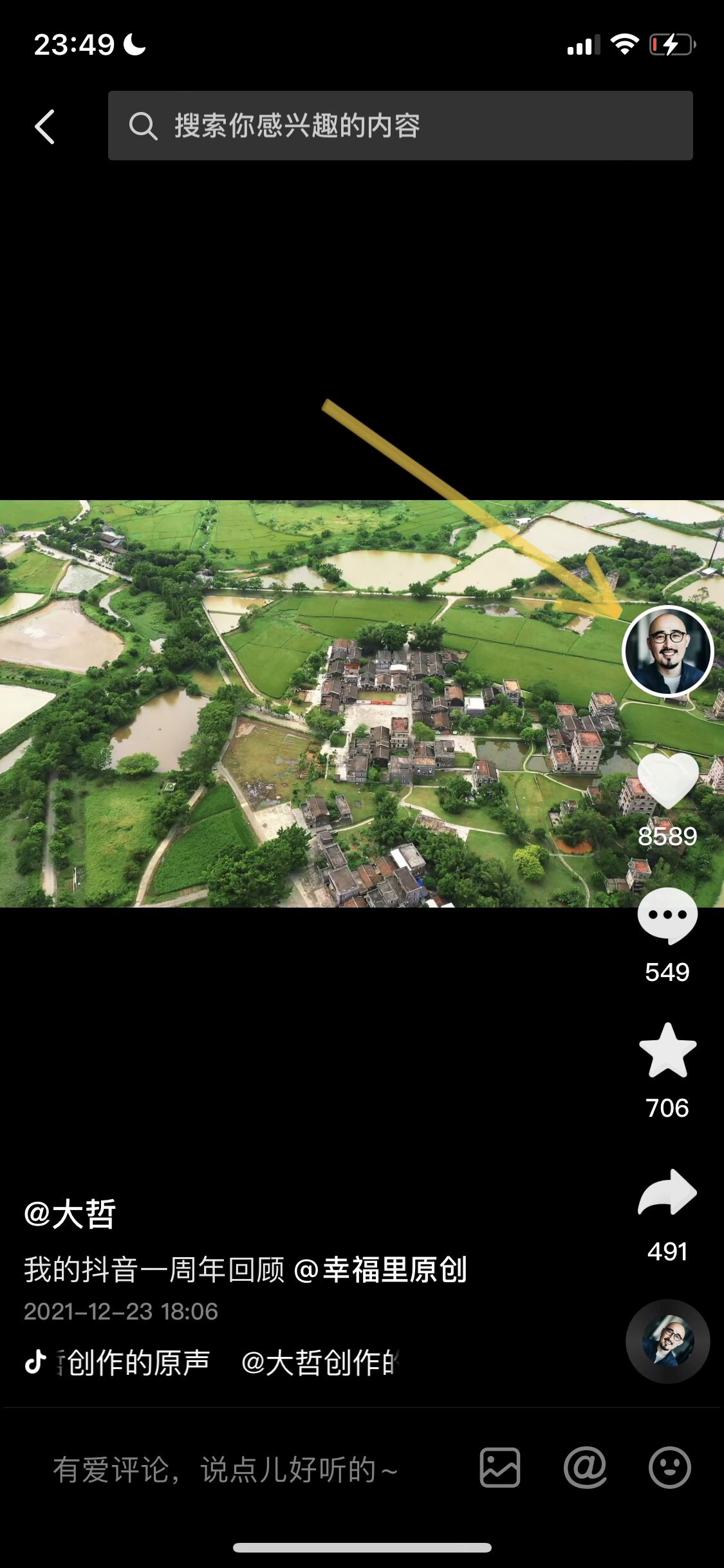
Task: Open the creator's profile avatar
Action: pyautogui.click(x=667, y=651)
